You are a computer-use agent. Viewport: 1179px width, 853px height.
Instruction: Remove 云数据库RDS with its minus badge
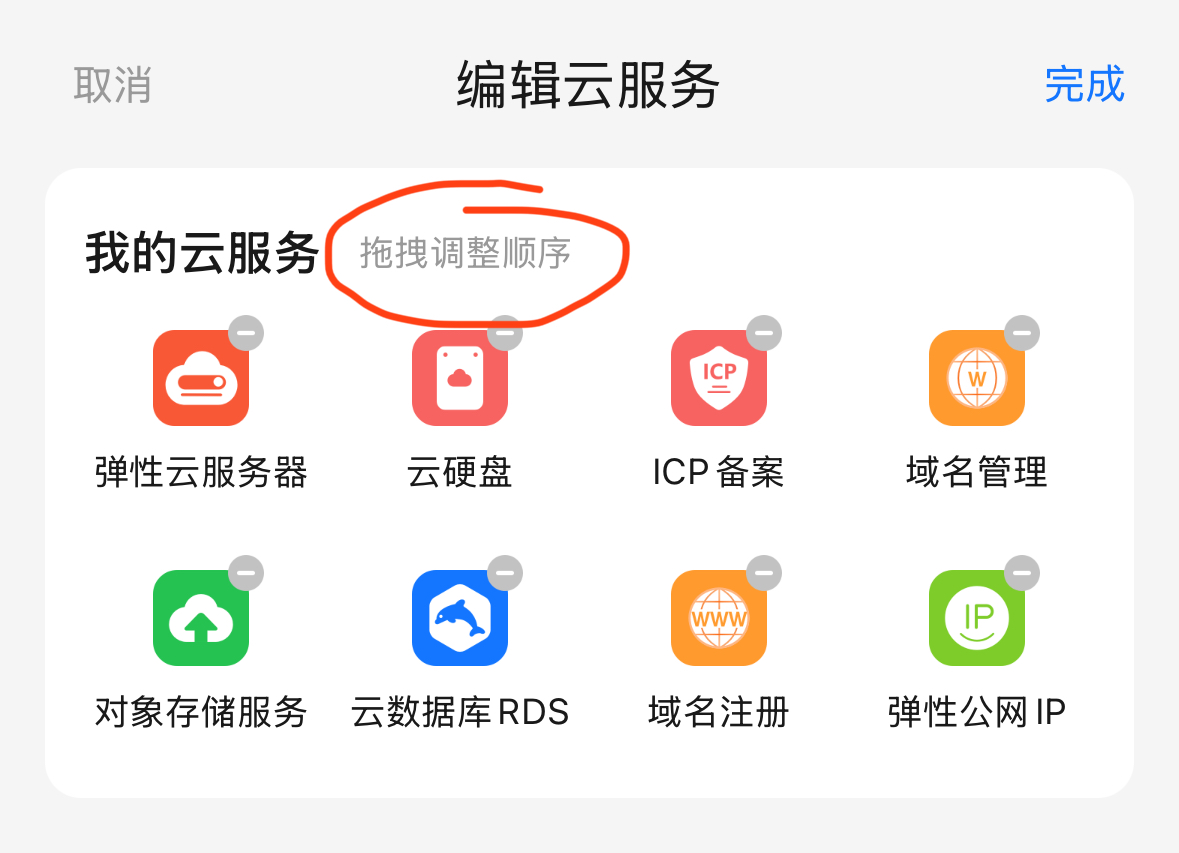[x=505, y=573]
